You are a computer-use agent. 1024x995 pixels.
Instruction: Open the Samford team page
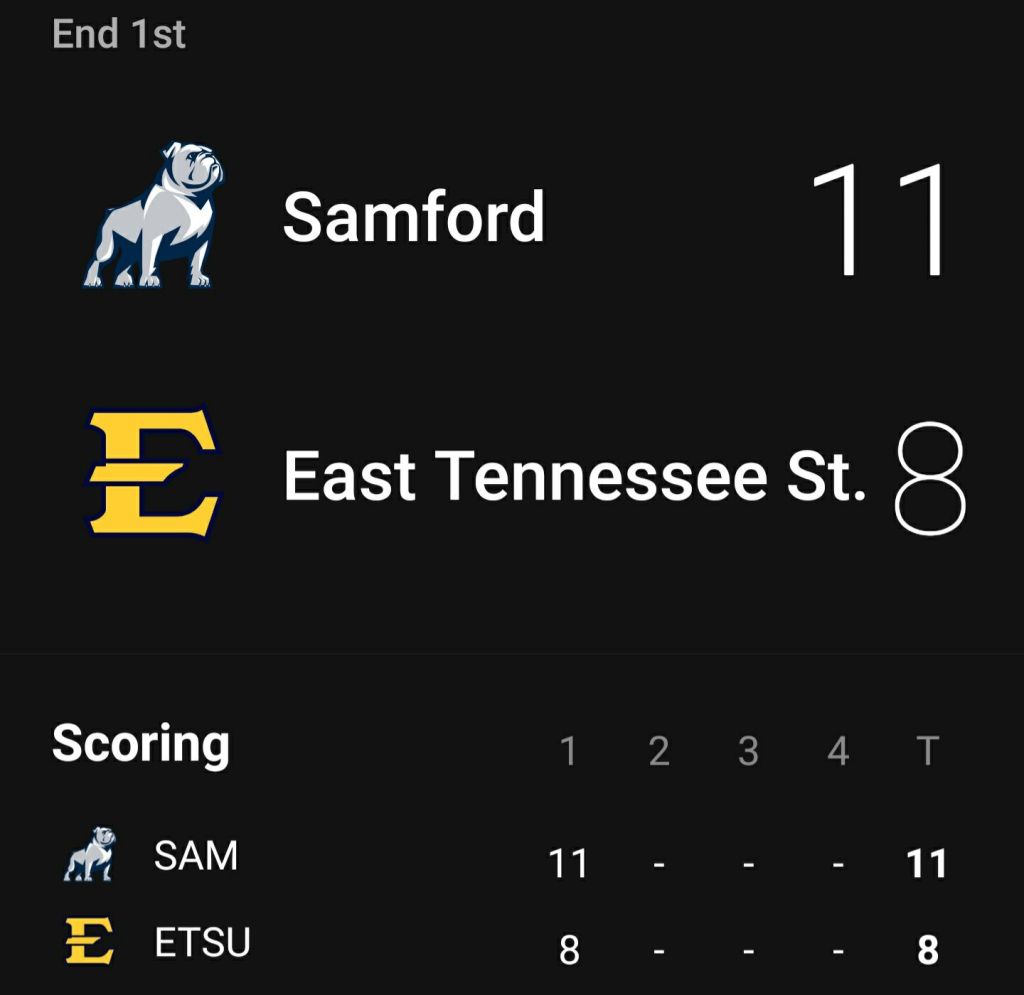click(x=413, y=217)
